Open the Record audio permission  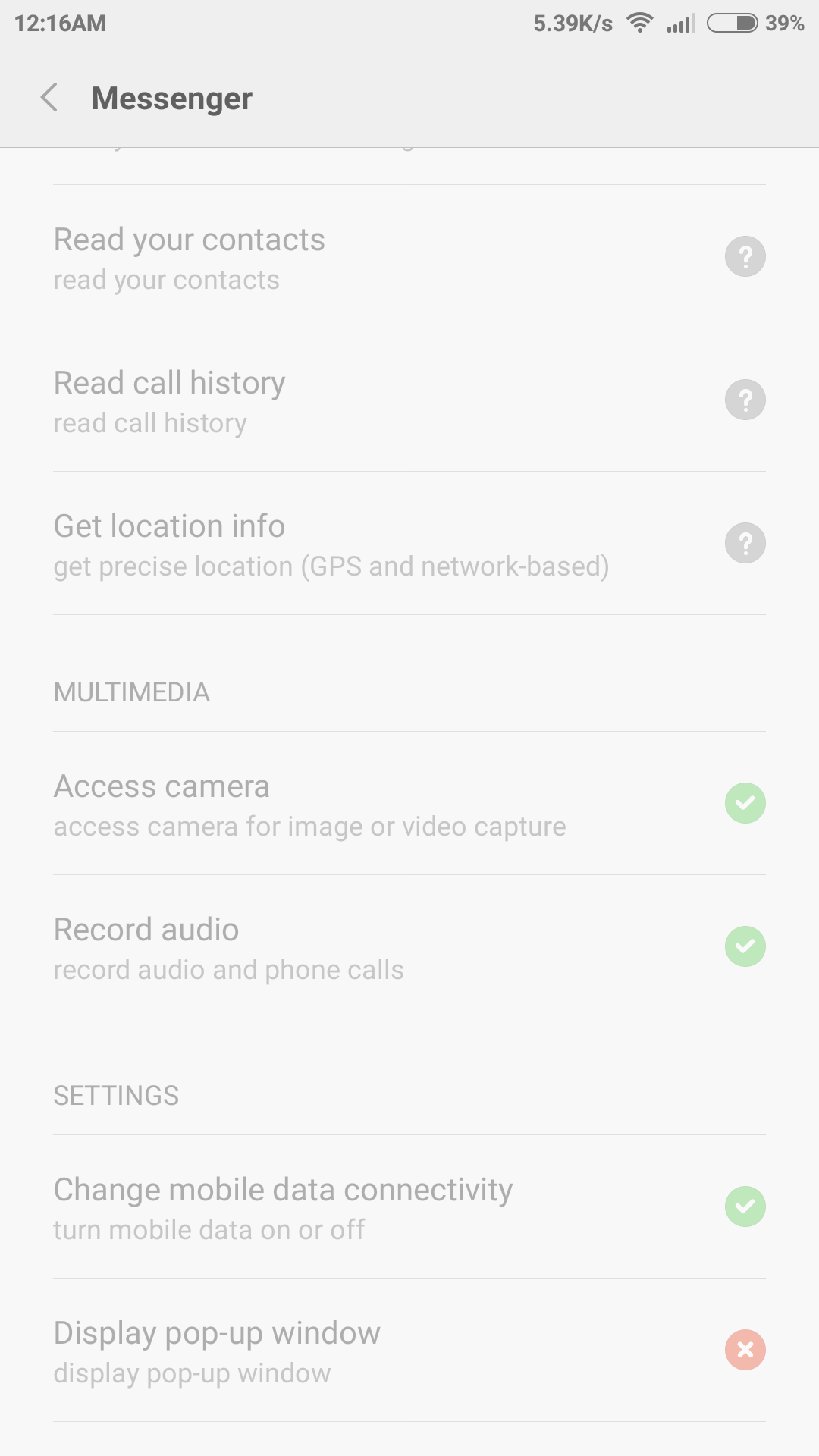click(x=409, y=947)
